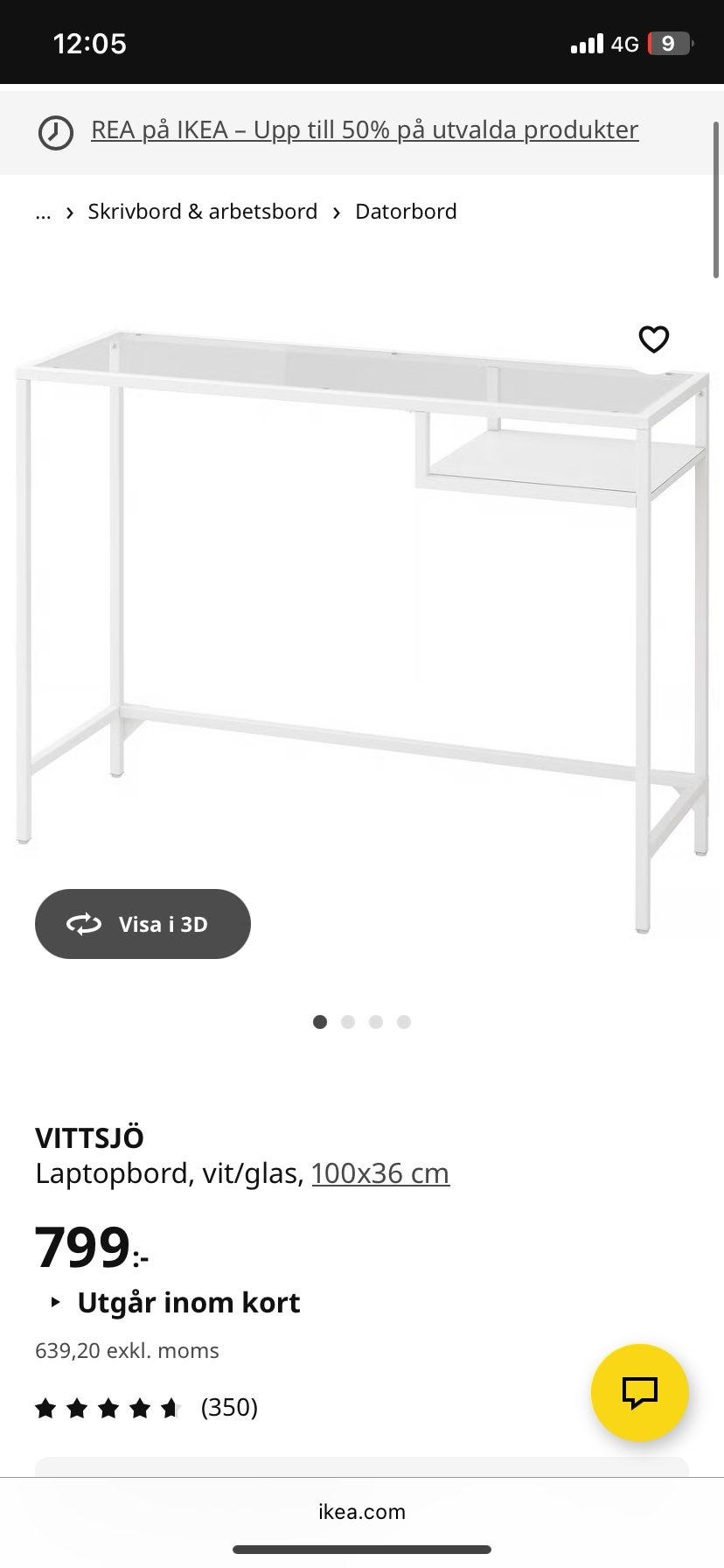
Task: Open the REA på IKEA sale banner link
Action: (365, 130)
